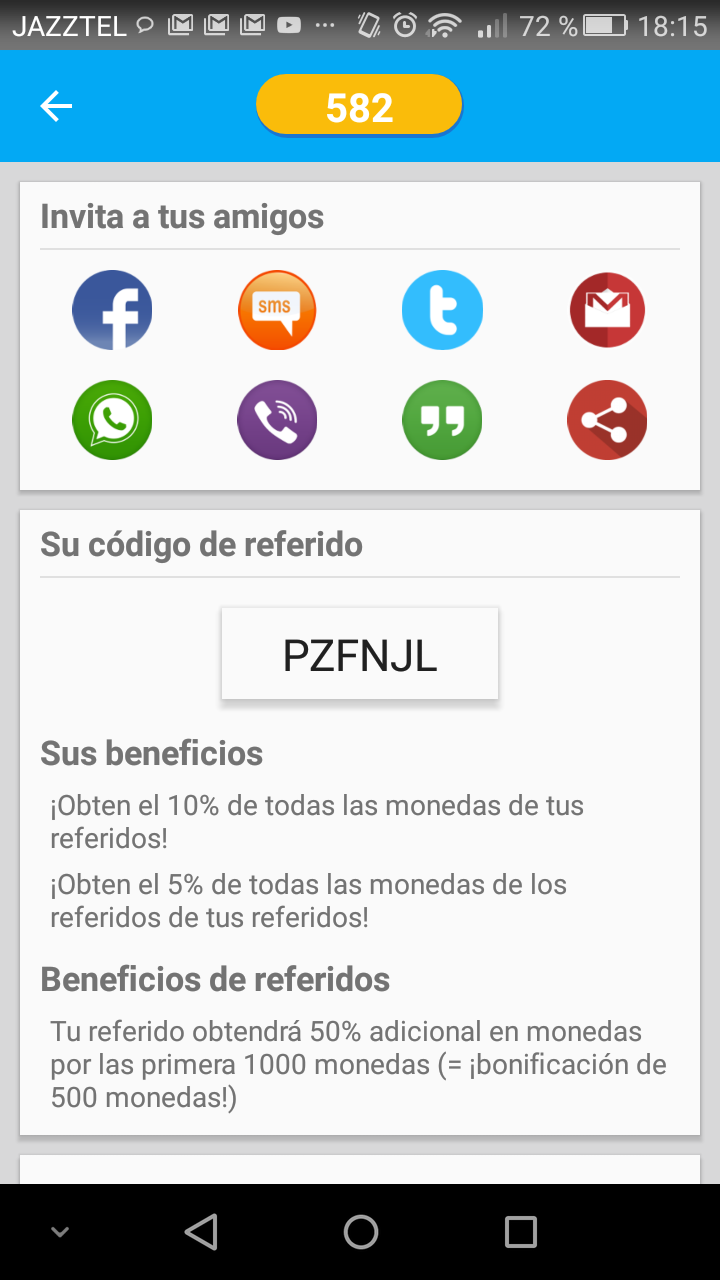Send invite through Hangouts
This screenshot has width=720, height=1280.
(x=442, y=420)
